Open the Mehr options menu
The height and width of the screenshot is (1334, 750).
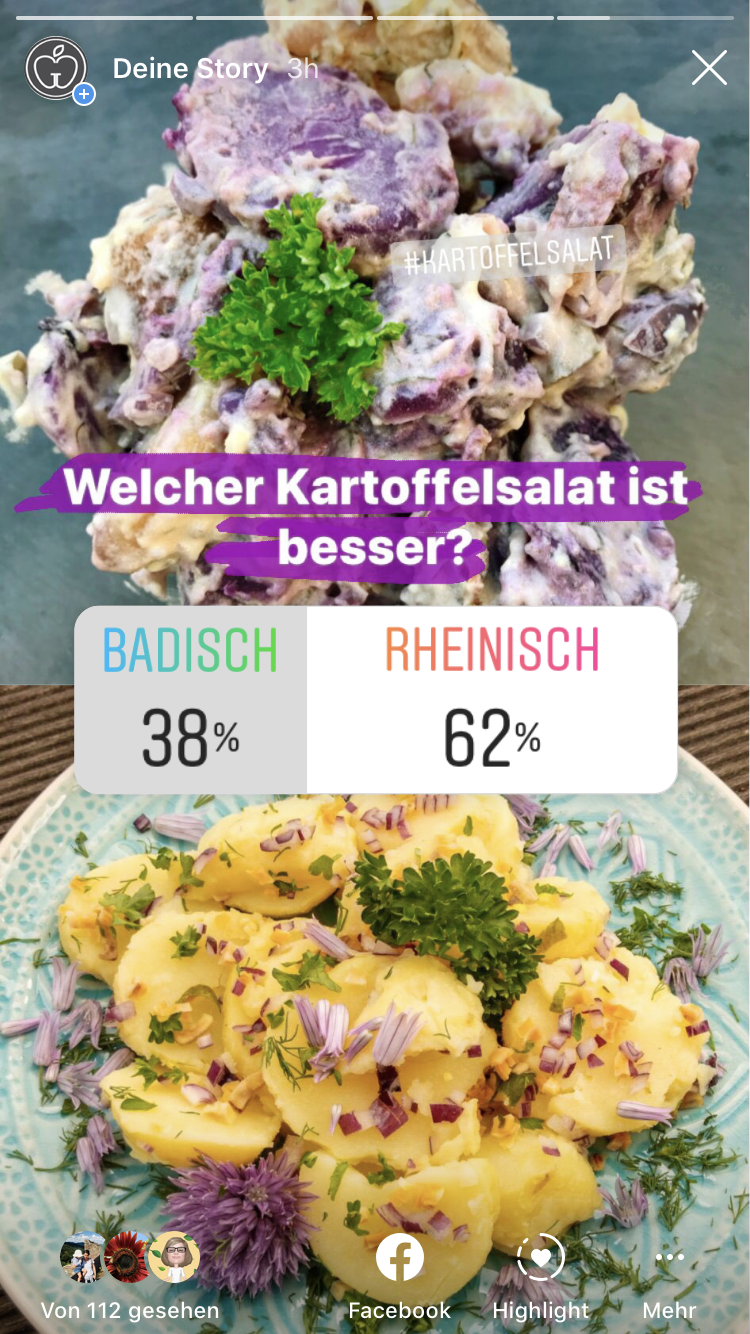coord(669,1275)
